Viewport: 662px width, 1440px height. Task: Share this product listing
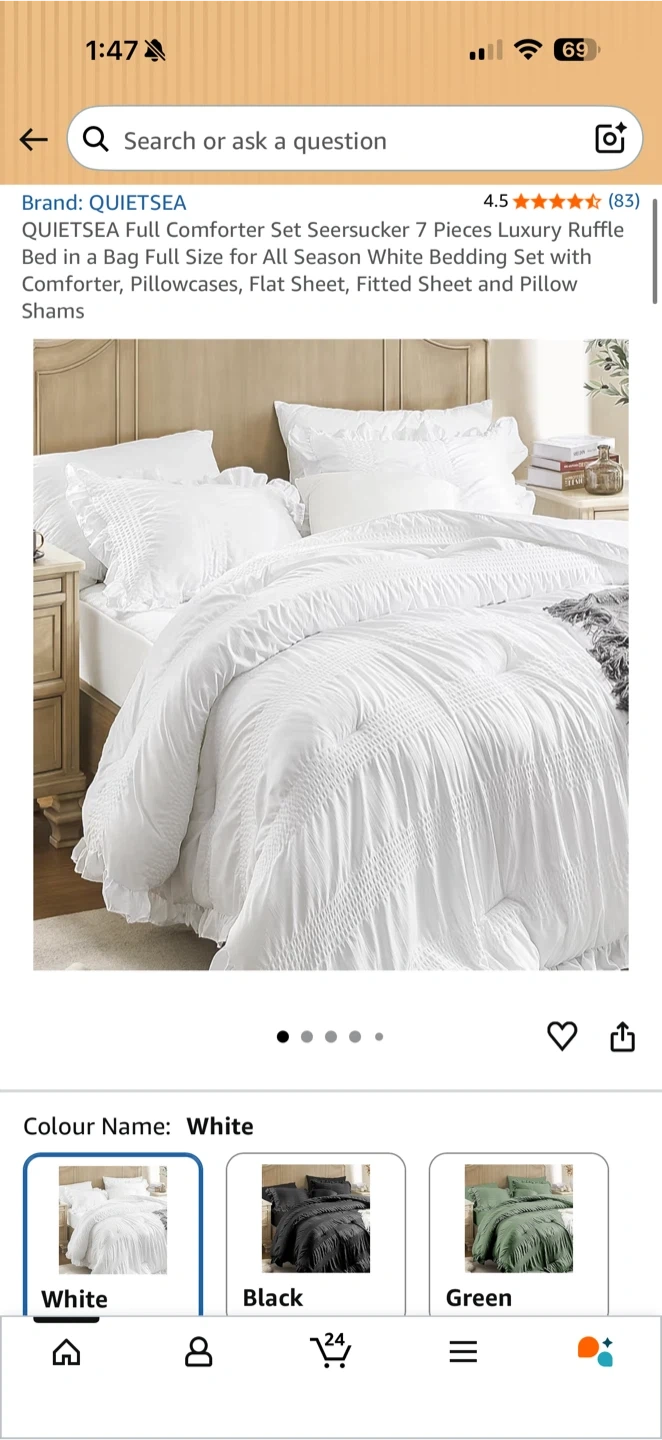point(622,1036)
